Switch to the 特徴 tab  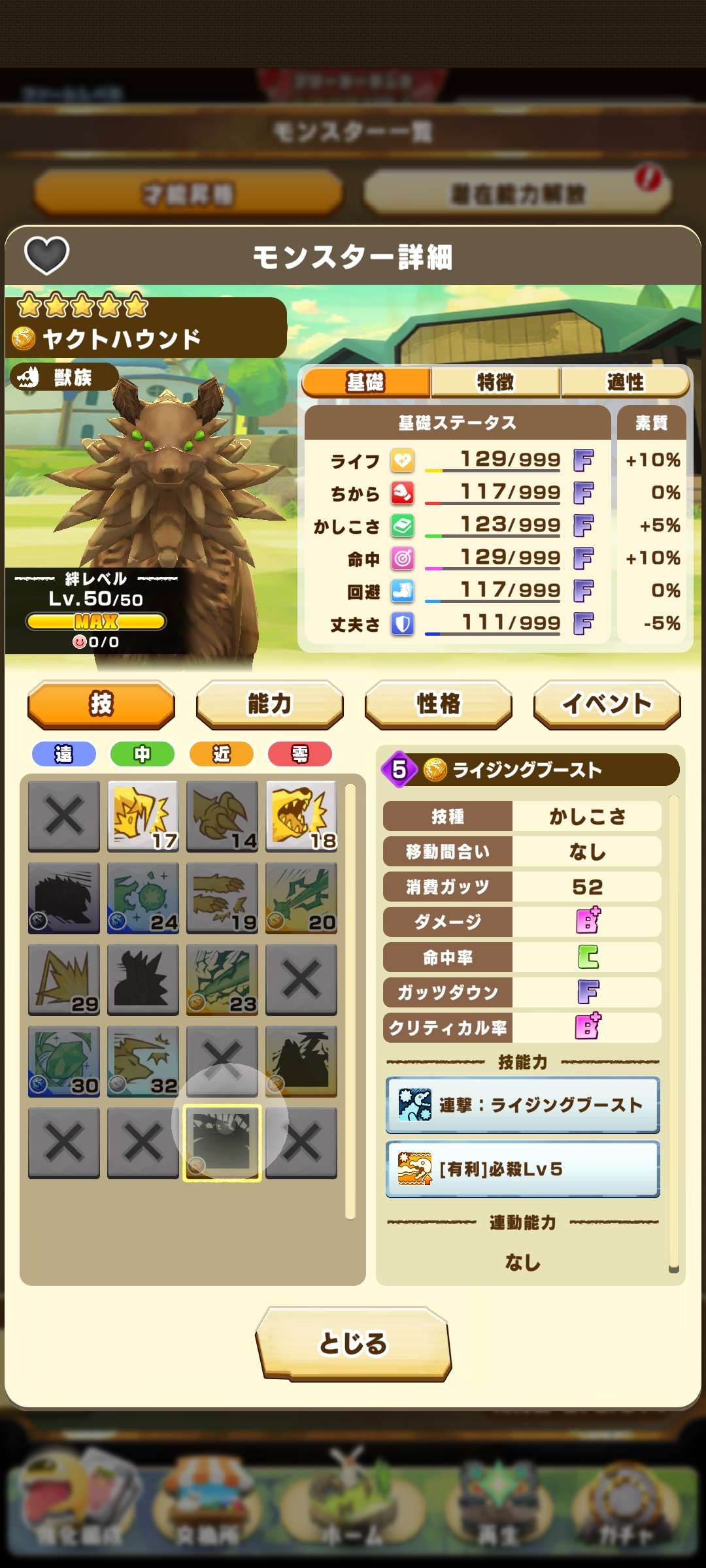coord(495,382)
